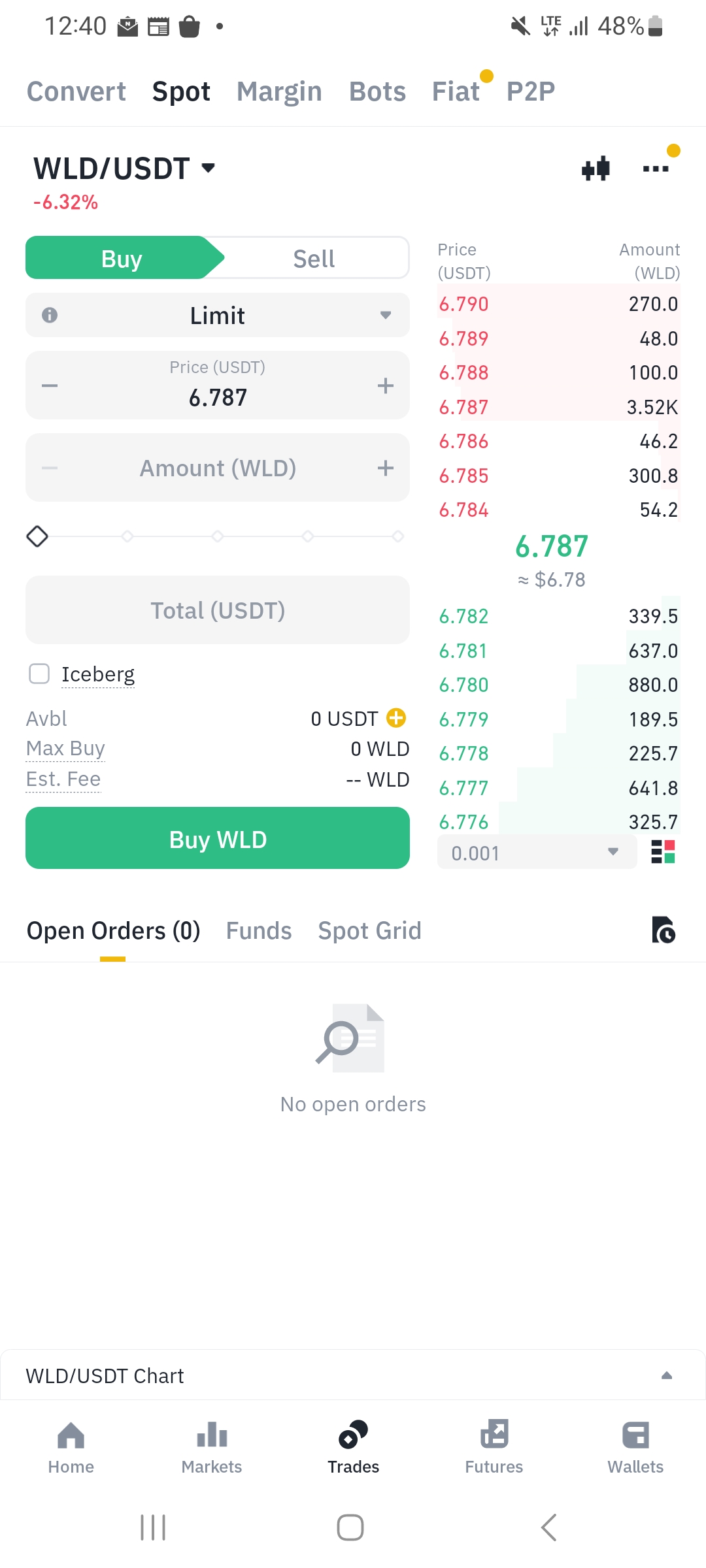Viewport: 706px width, 1568px height.
Task: Expand the WLD/USDT Chart panel
Action: click(x=666, y=1375)
